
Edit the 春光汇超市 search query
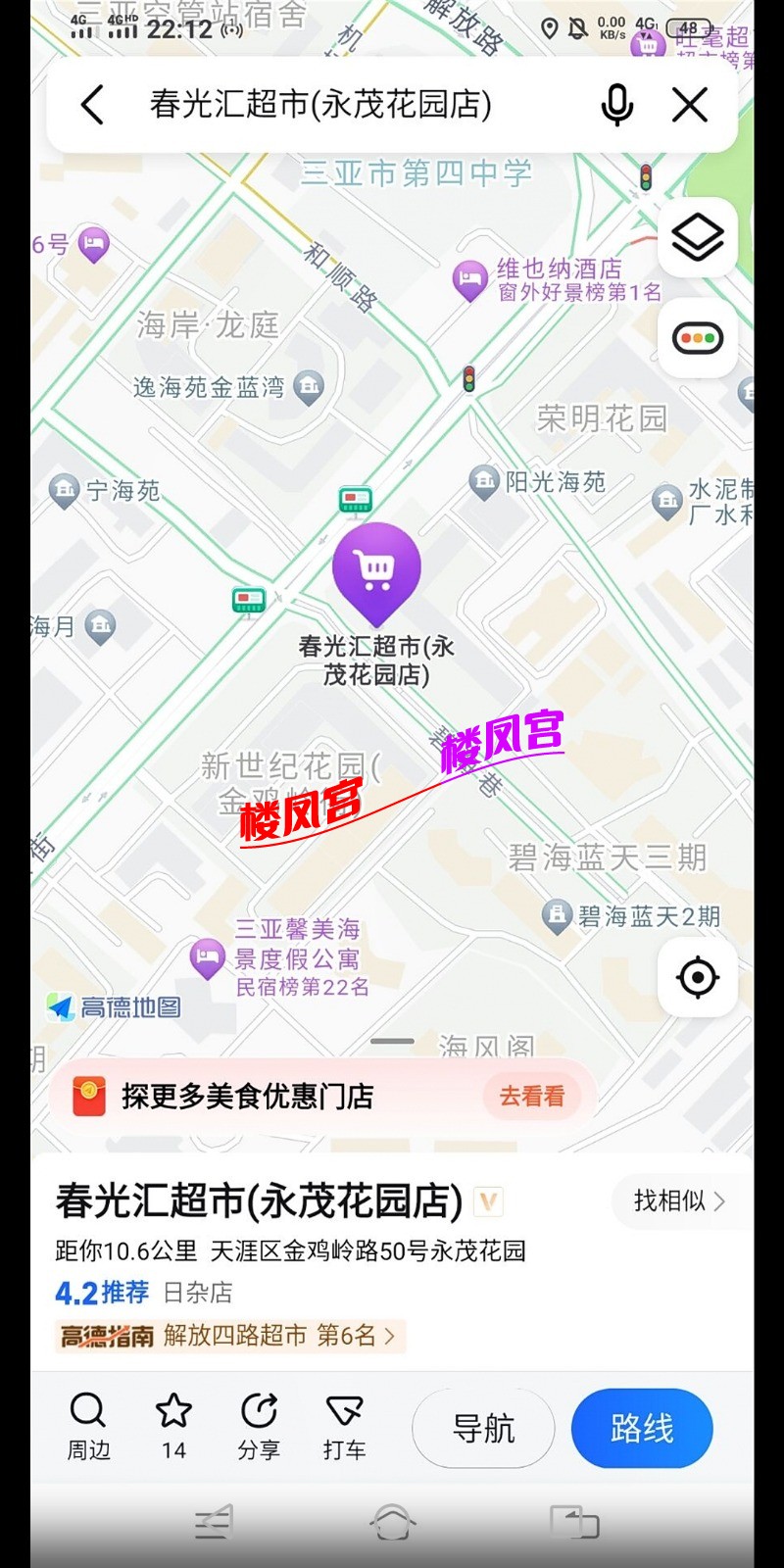click(320, 105)
